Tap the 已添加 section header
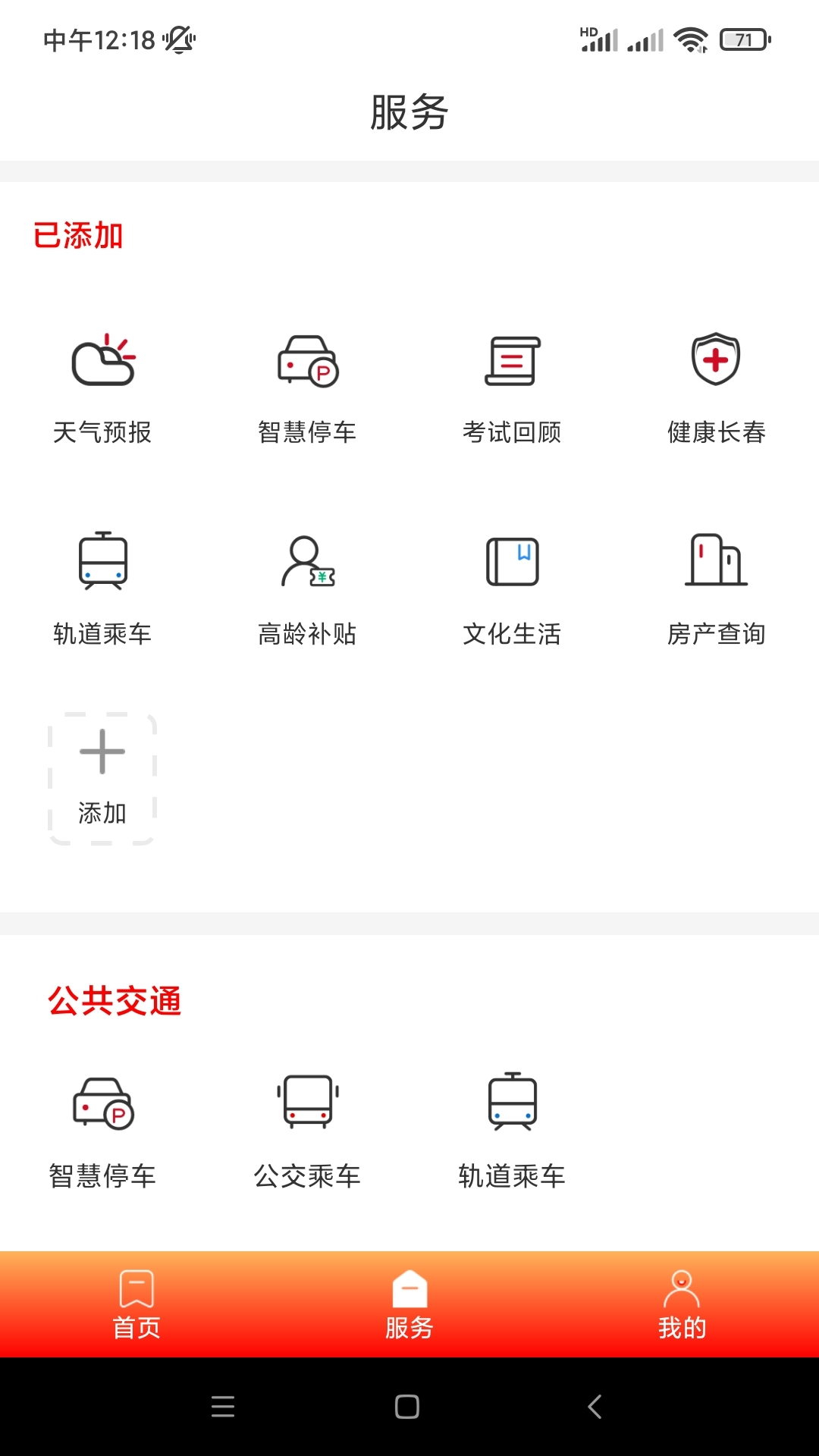The image size is (819, 1456). 79,236
